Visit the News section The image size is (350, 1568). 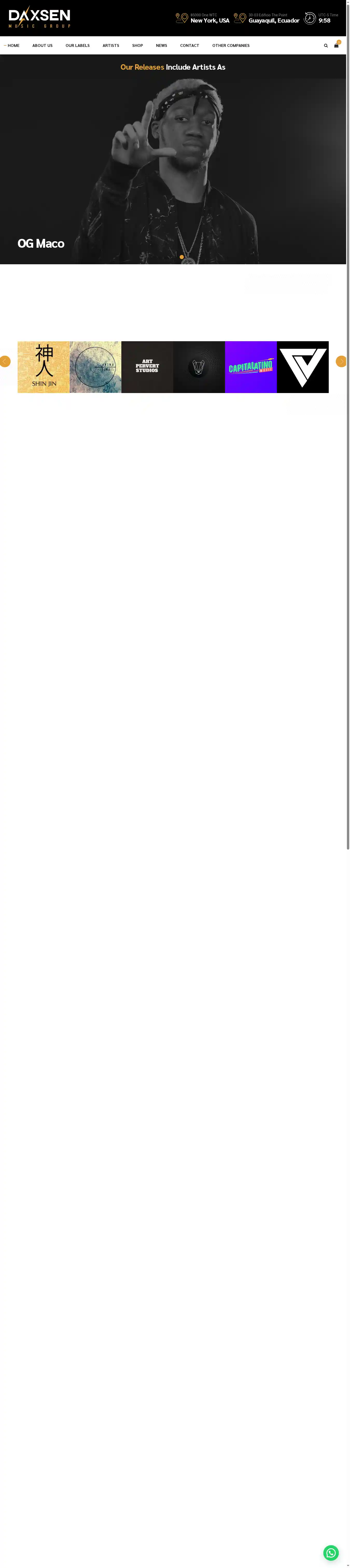[x=161, y=46]
